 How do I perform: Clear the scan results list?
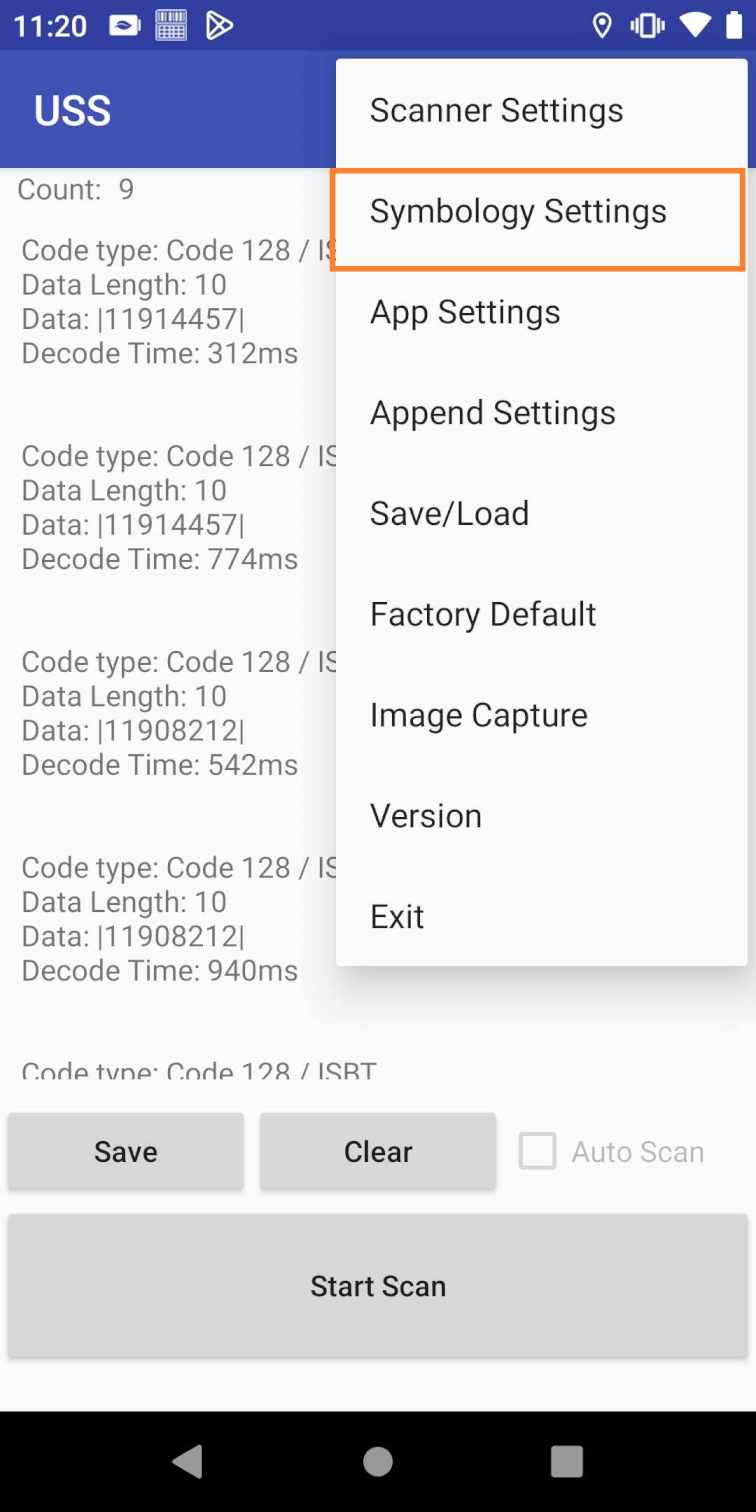377,1151
